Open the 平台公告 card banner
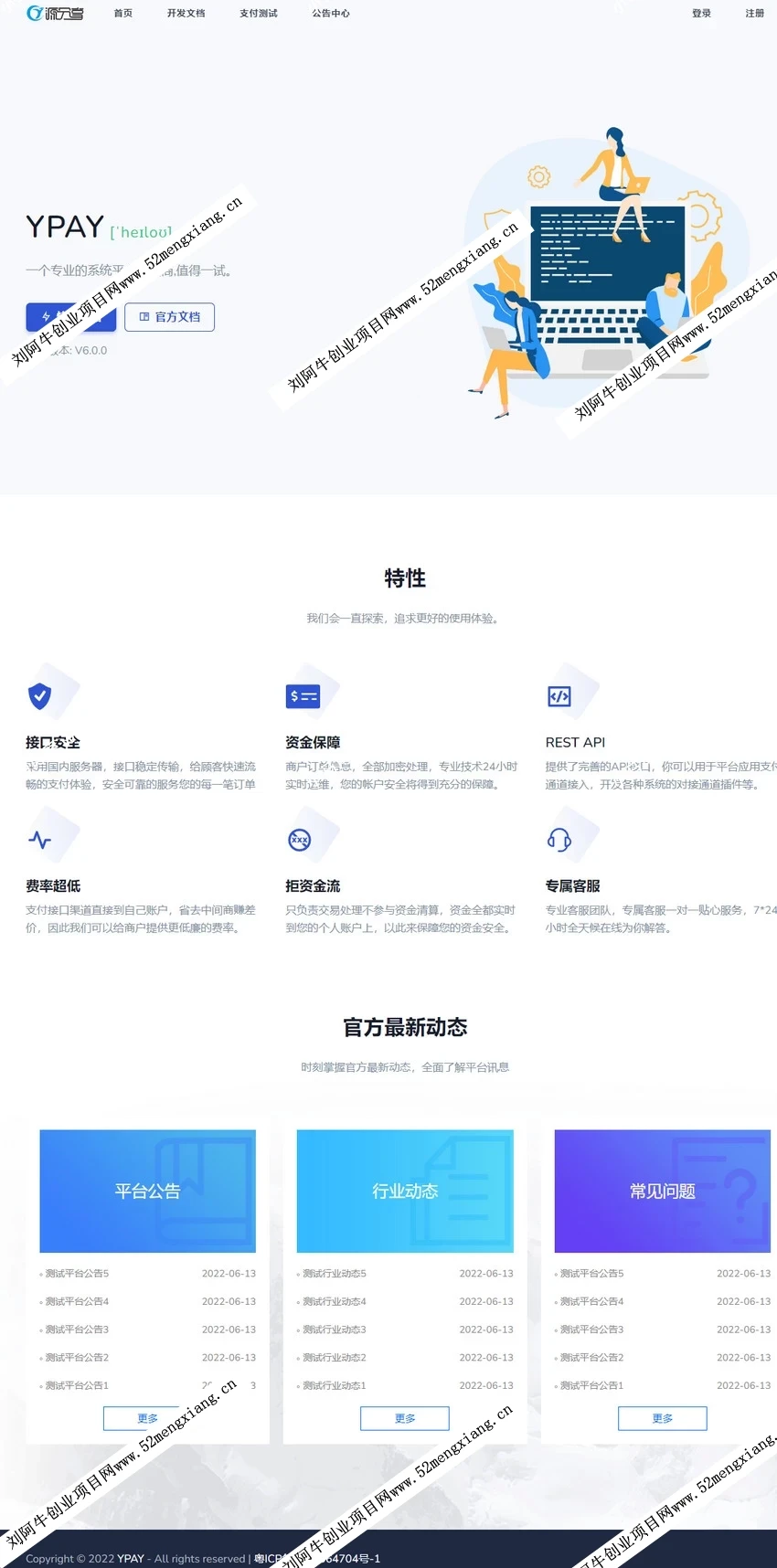The width and height of the screenshot is (777, 1568). 147,1191
